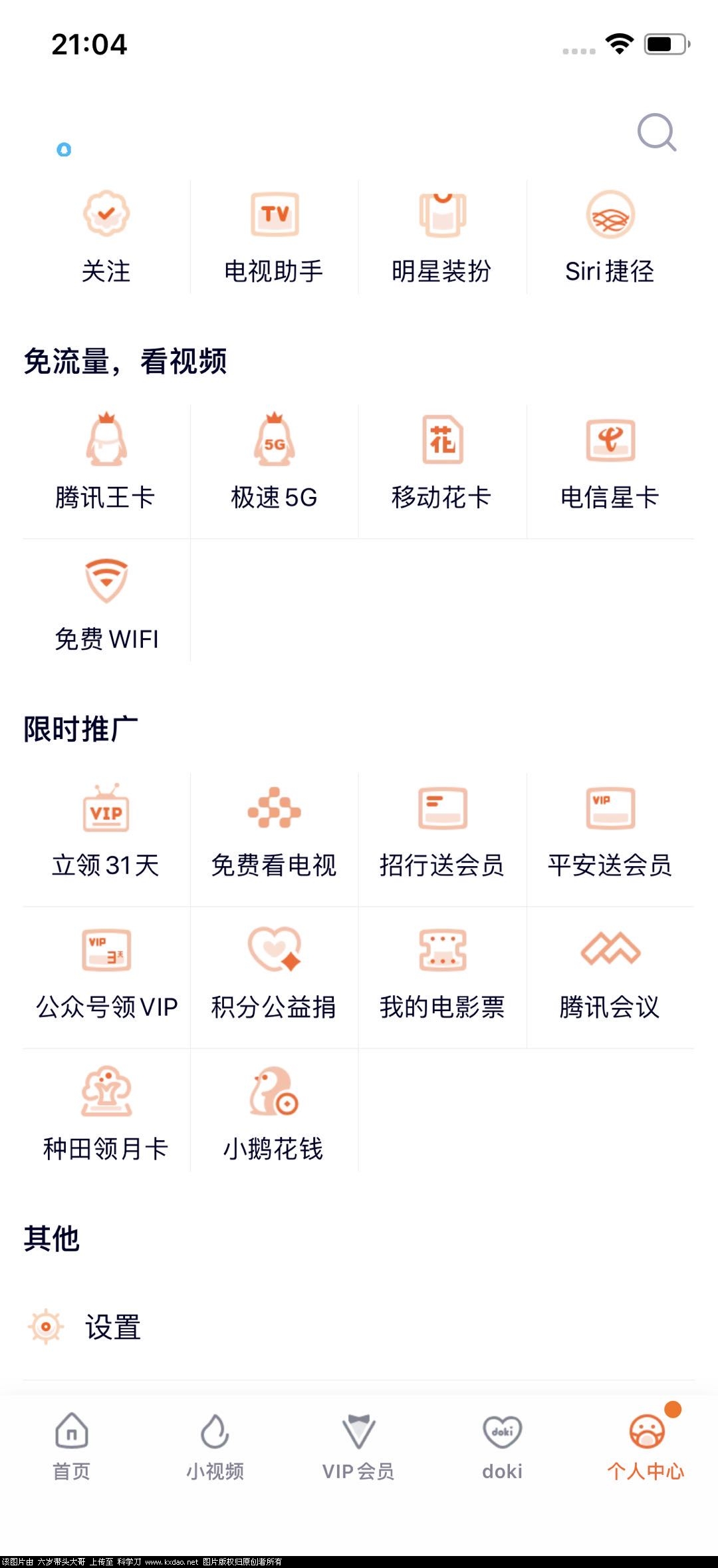The image size is (718, 1568).
Task: Open 小鹅花钱
Action: click(x=274, y=1116)
